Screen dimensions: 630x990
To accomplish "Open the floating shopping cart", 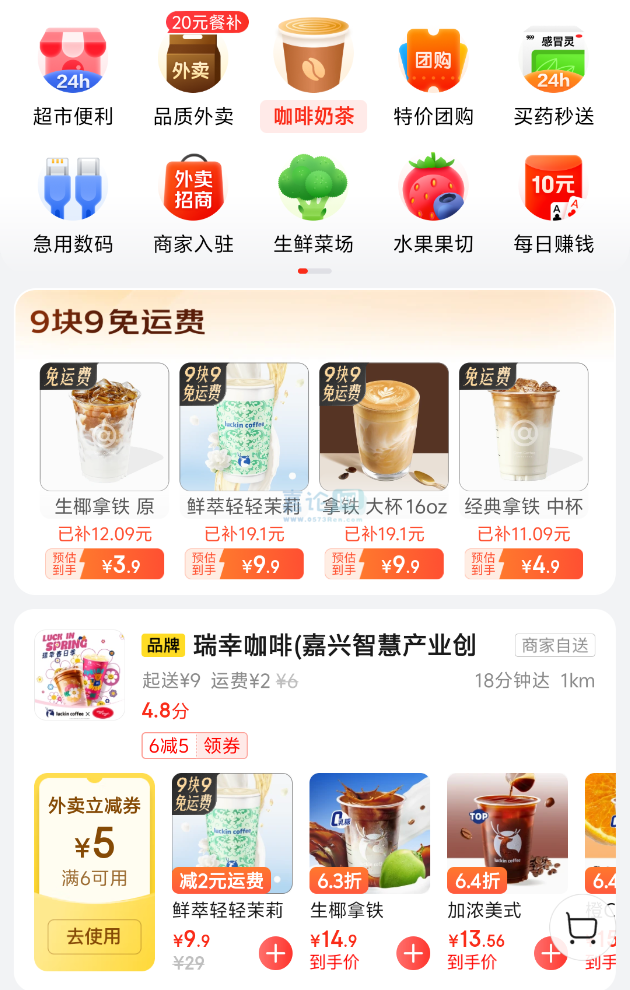I will pyautogui.click(x=581, y=928).
